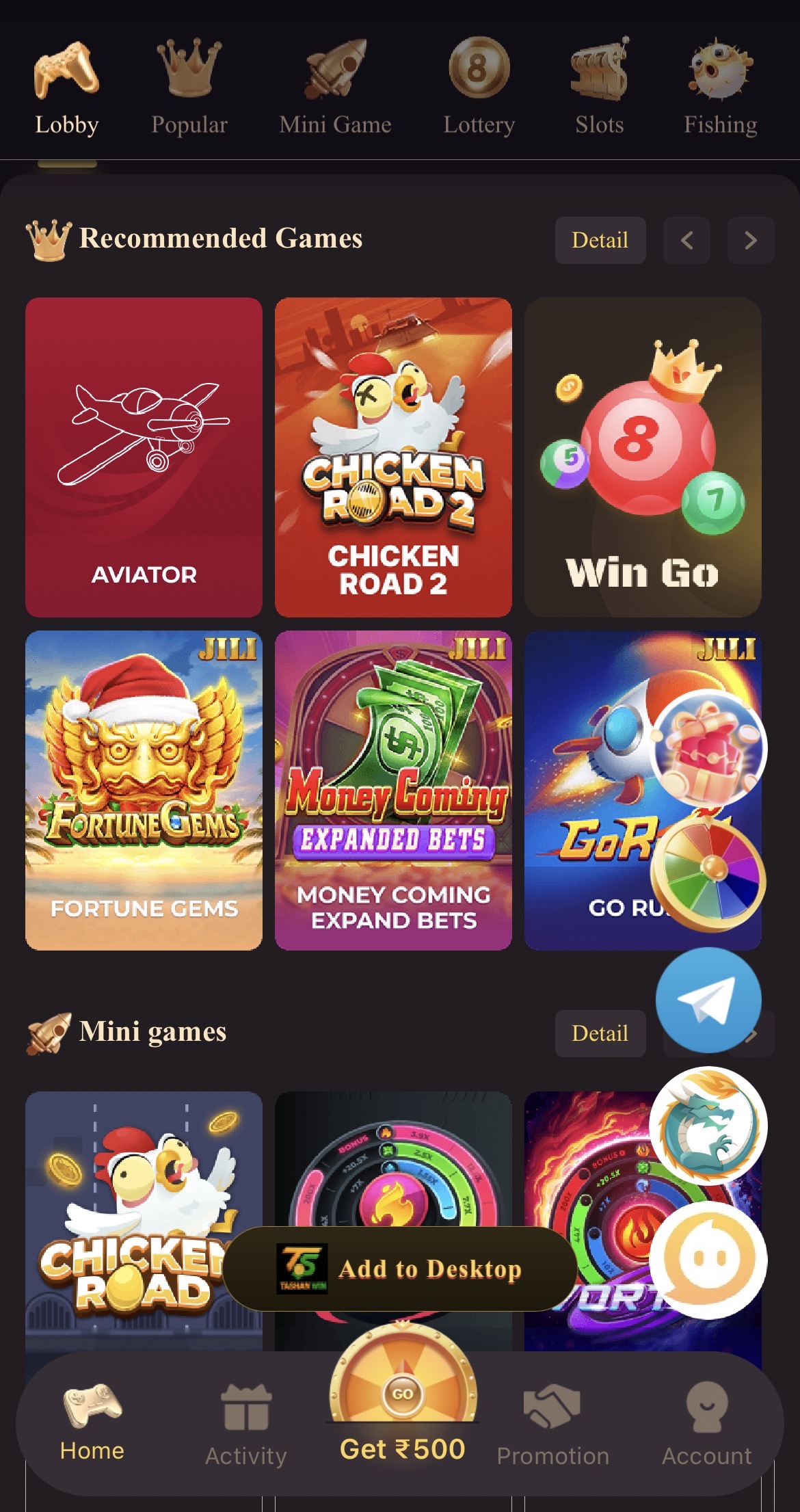800x1512 pixels.
Task: Click the left chevron above recommended games
Action: click(686, 240)
